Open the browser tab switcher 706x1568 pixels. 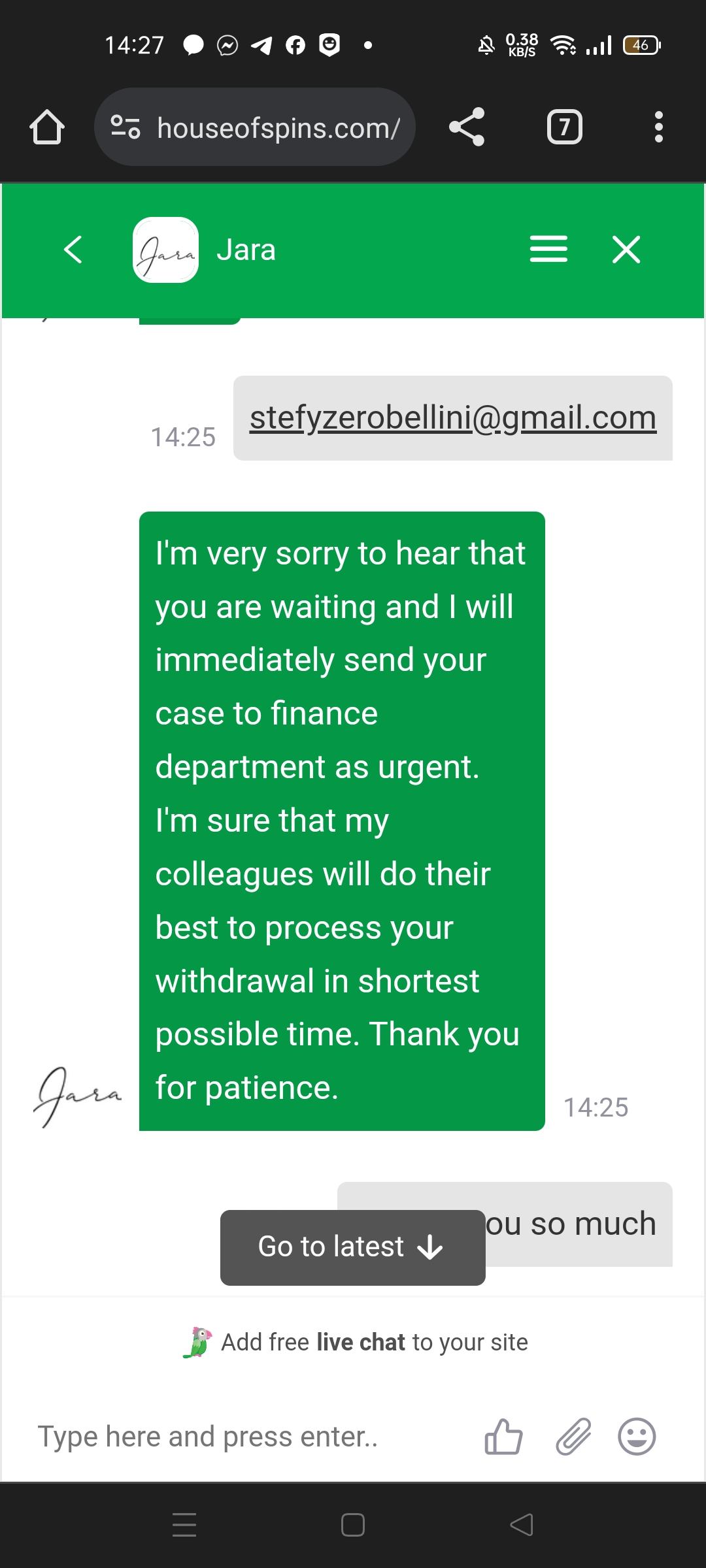565,127
